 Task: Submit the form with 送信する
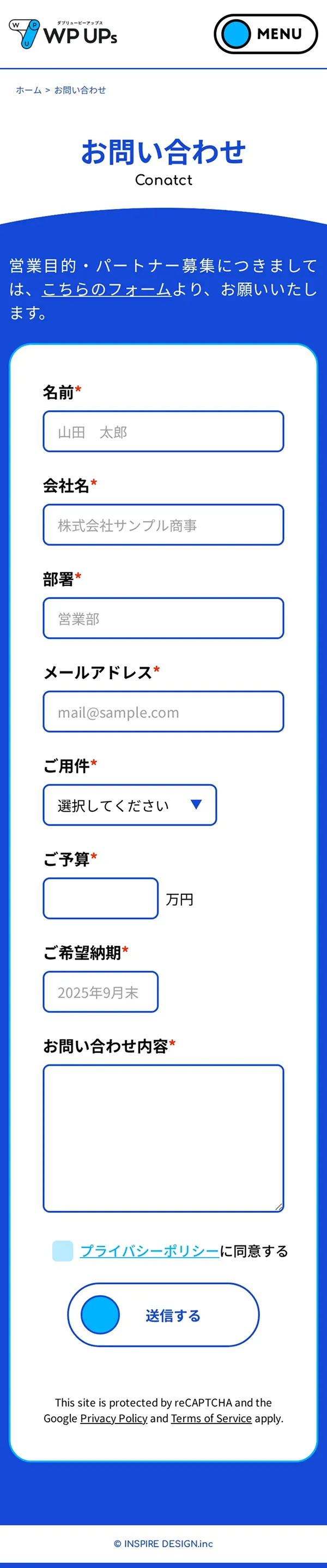point(163,1315)
